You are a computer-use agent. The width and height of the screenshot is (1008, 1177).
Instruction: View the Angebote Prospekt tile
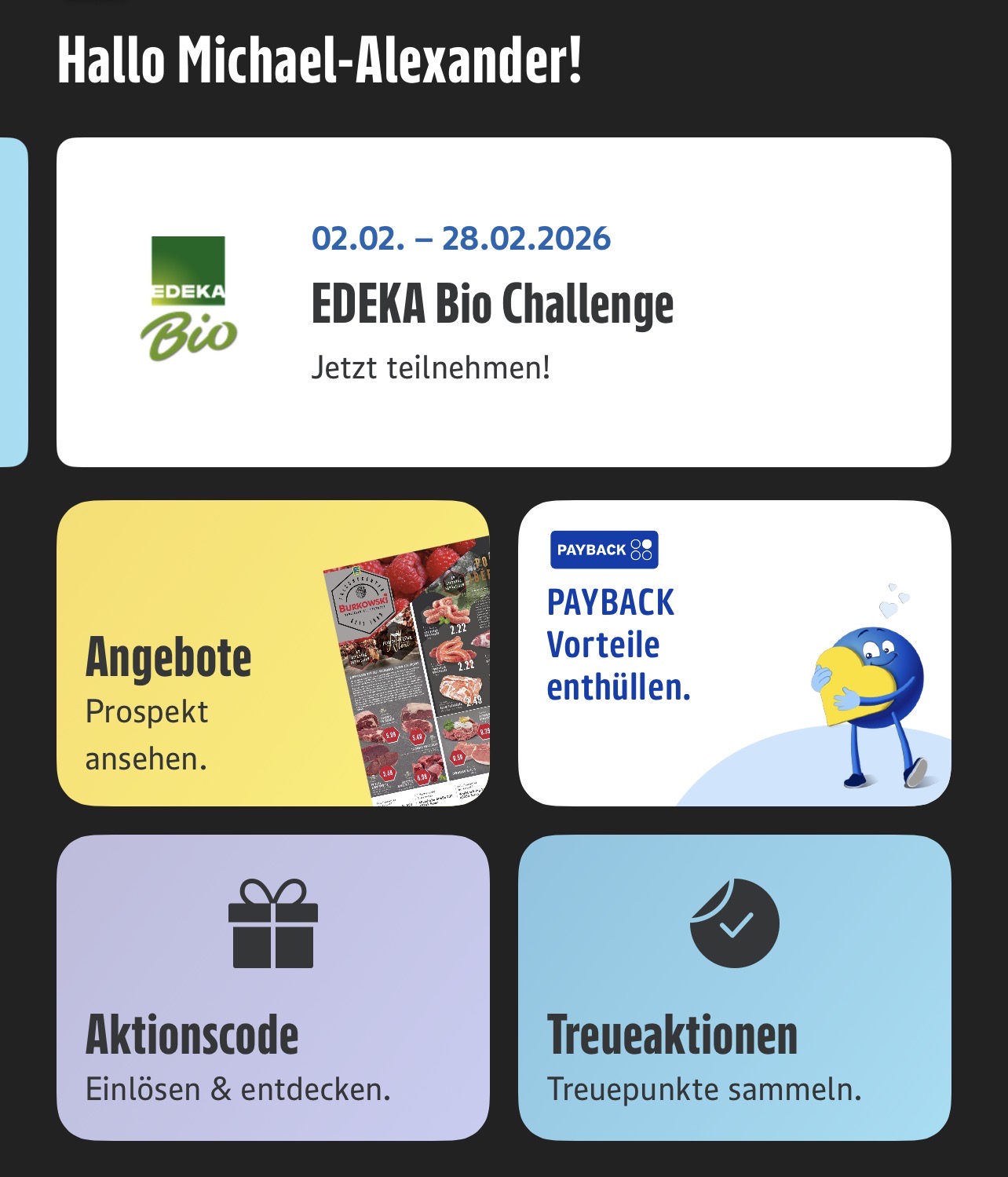pyautogui.click(x=272, y=653)
